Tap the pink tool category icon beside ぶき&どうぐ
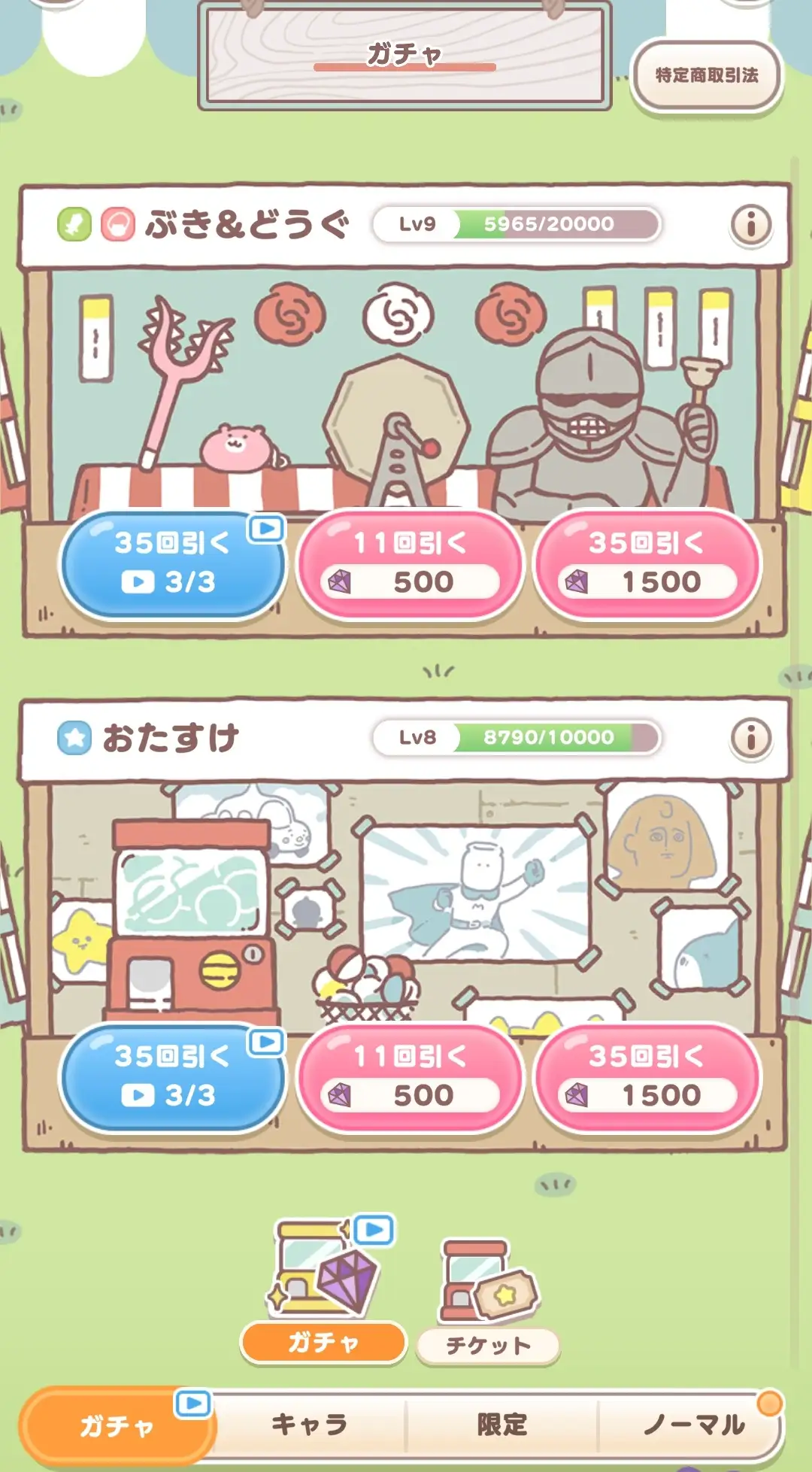This screenshot has height=1472, width=812. click(114, 223)
